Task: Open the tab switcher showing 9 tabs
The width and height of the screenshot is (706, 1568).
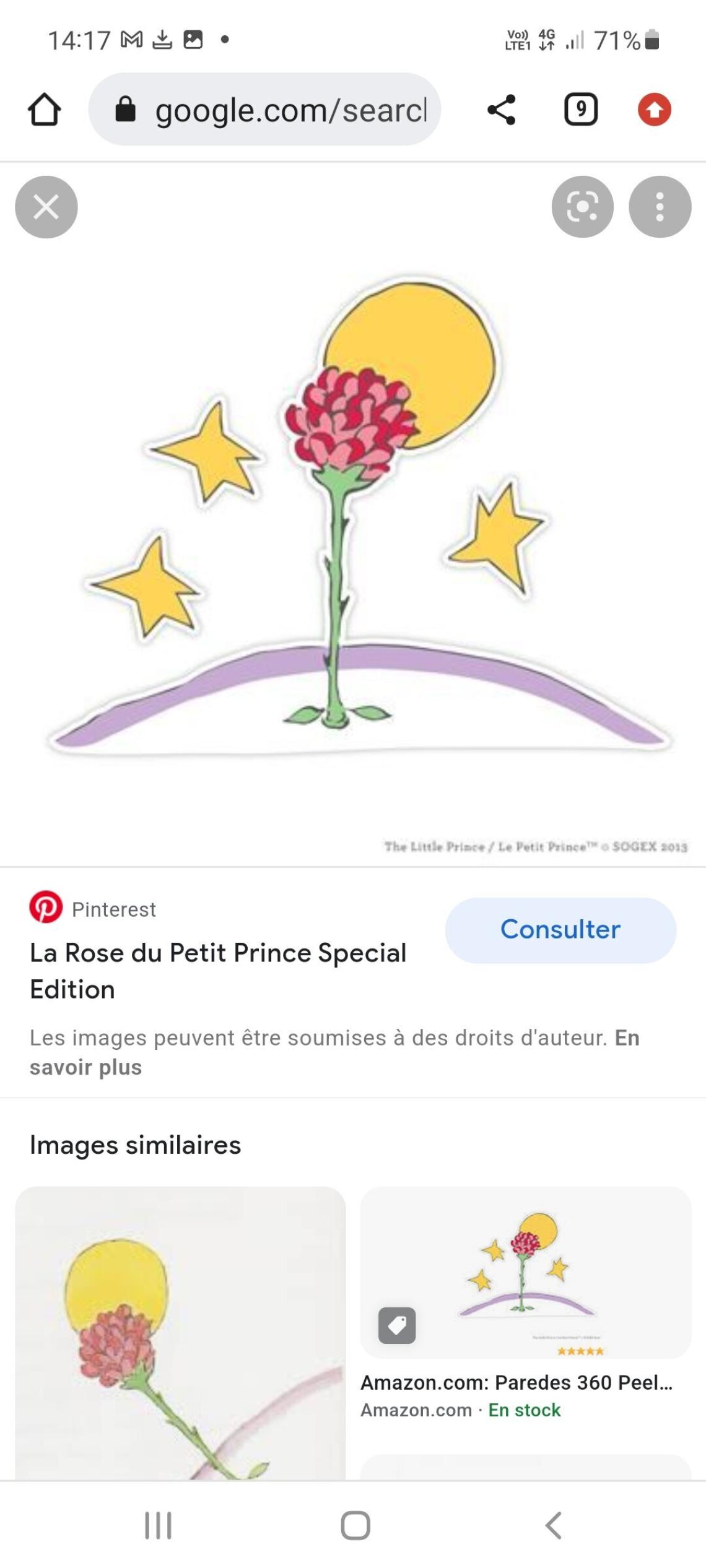Action: (x=581, y=110)
